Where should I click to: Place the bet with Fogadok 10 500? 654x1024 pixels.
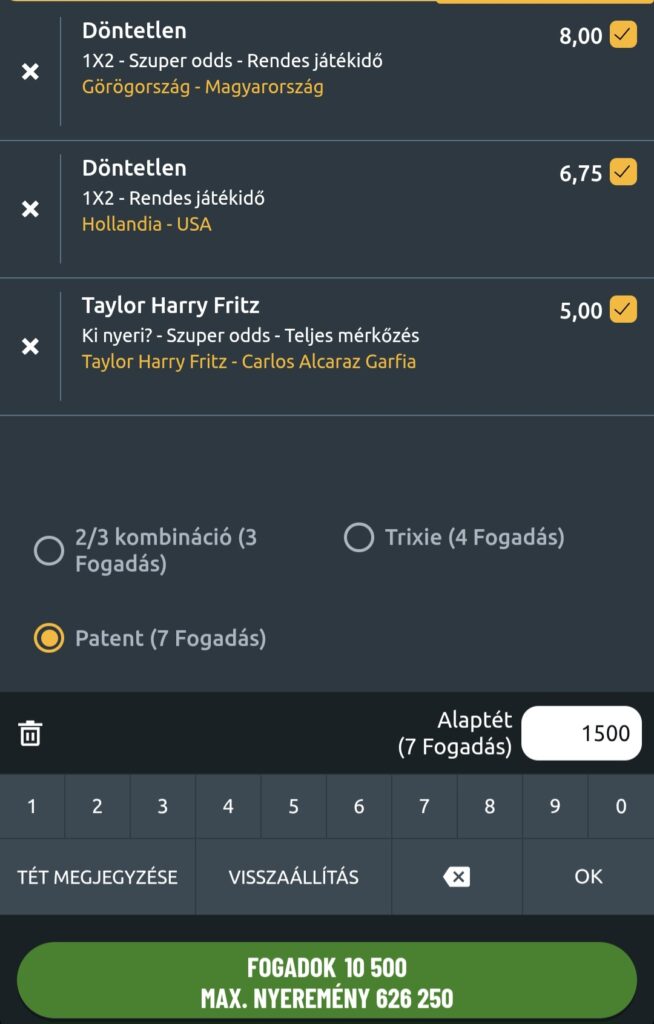pos(326,982)
